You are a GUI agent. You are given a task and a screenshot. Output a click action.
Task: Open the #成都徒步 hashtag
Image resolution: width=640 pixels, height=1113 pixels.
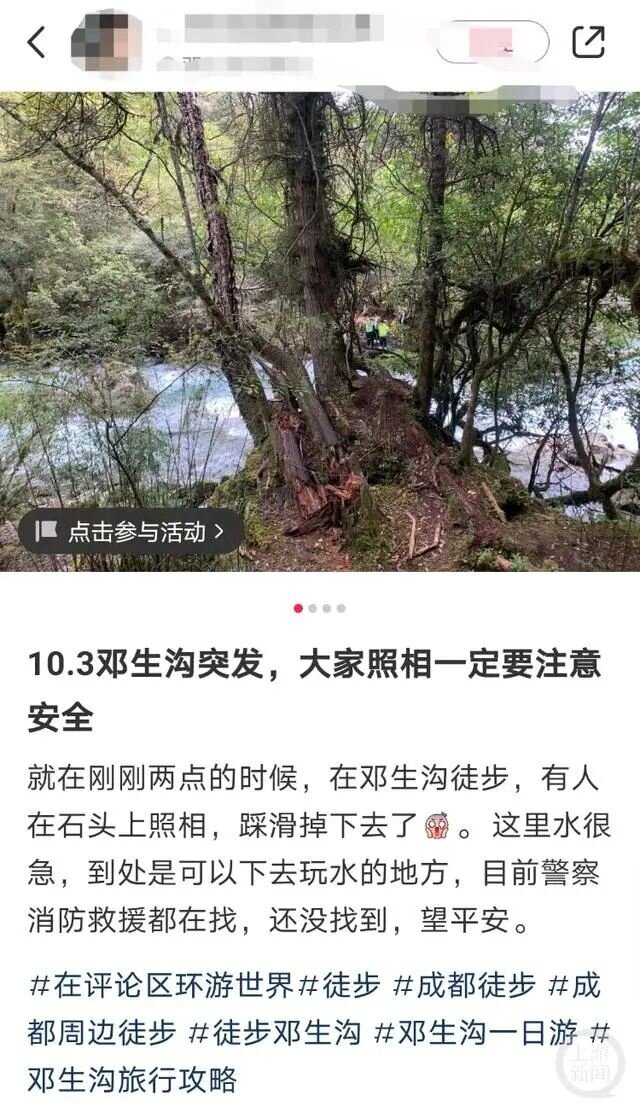click(464, 985)
